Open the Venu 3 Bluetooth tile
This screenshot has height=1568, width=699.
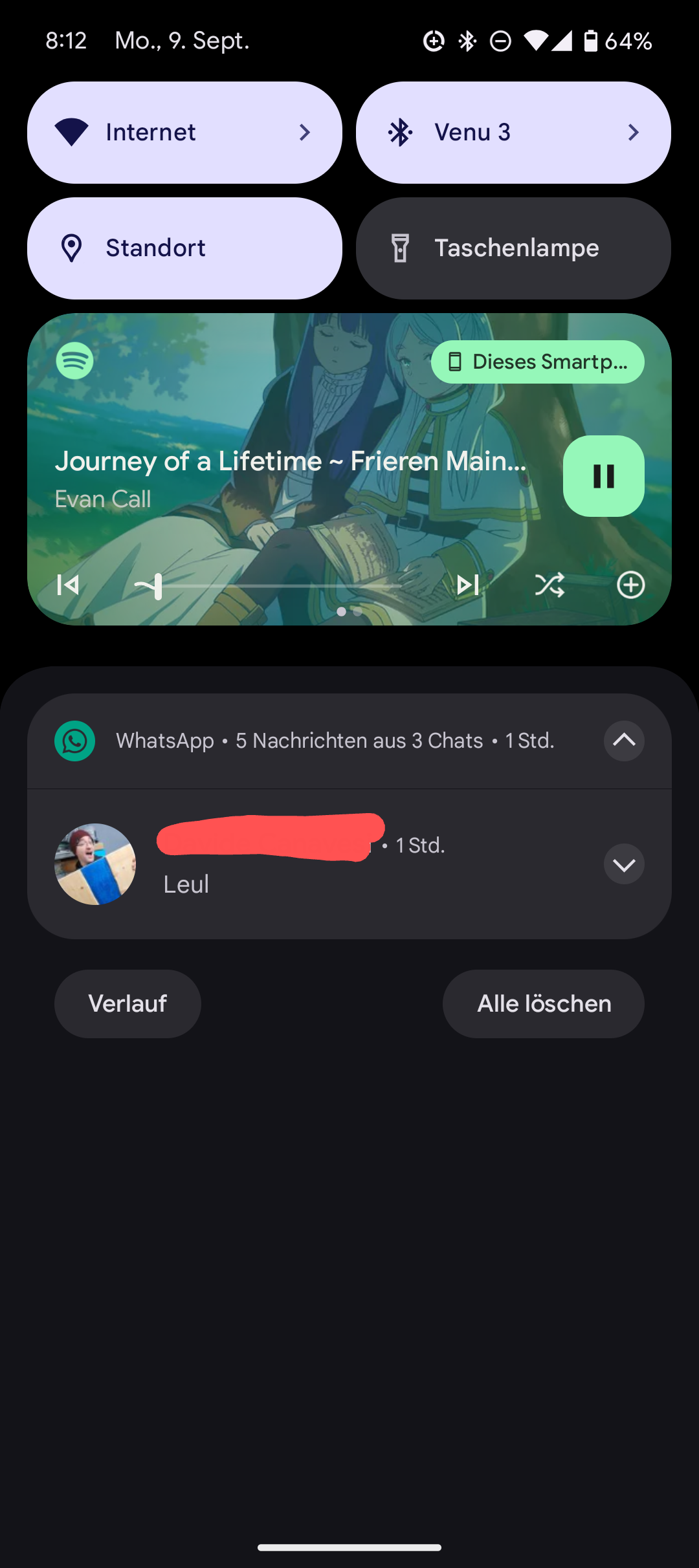pos(513,133)
